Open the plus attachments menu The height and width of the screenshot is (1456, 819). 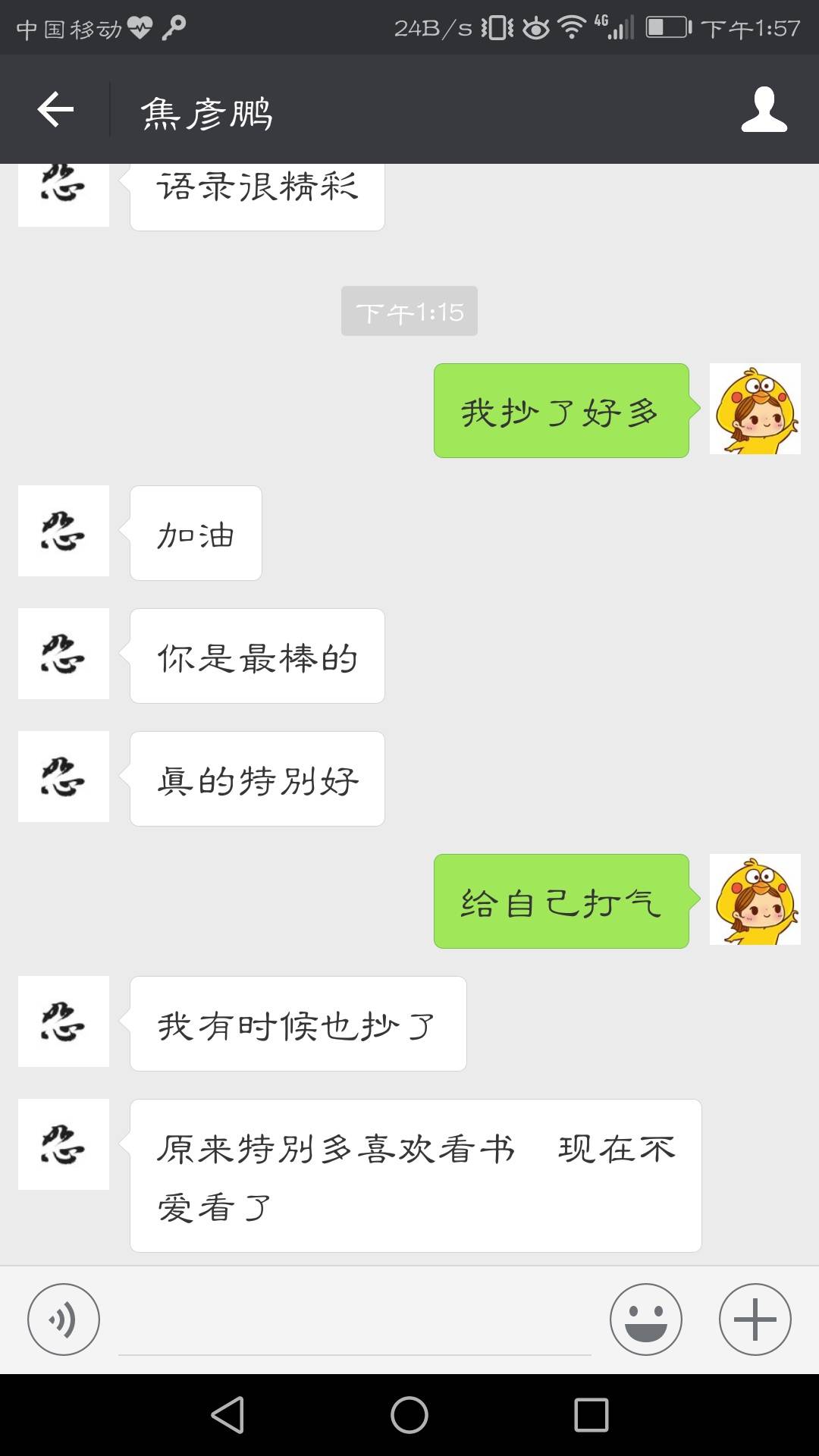755,1319
